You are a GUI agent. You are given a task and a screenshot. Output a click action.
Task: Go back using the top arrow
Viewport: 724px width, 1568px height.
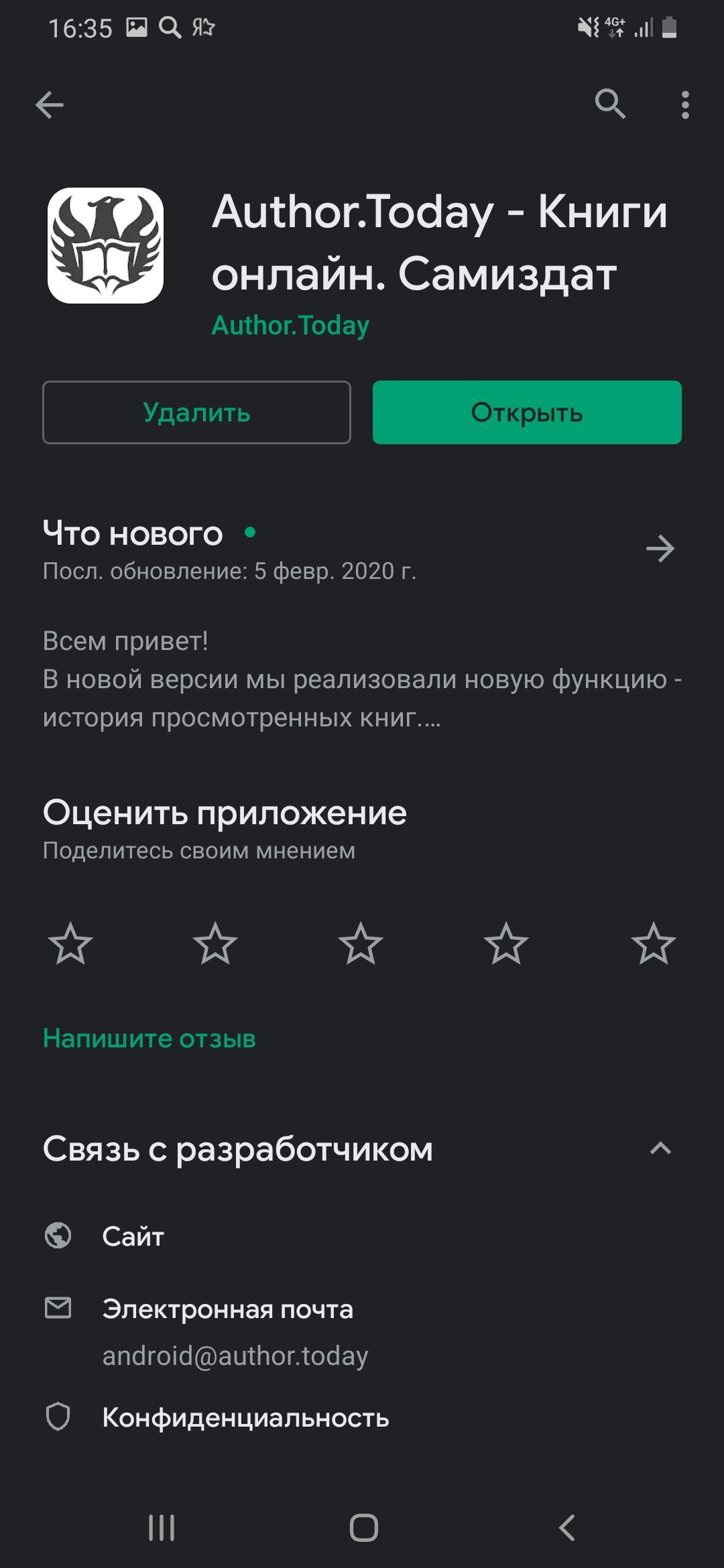tap(50, 105)
